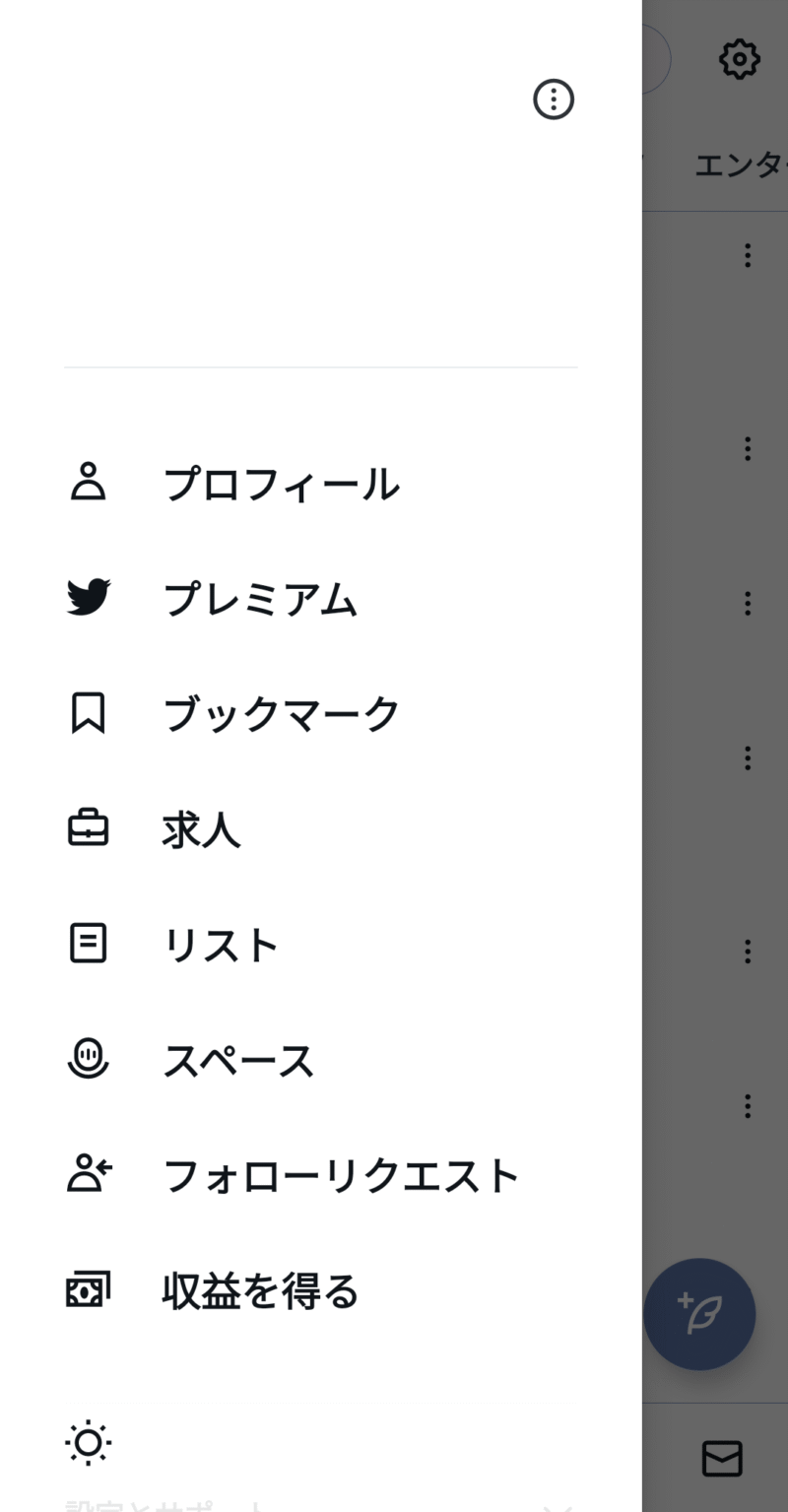
Task: View フォローリクエスト
Action: coord(320,1175)
